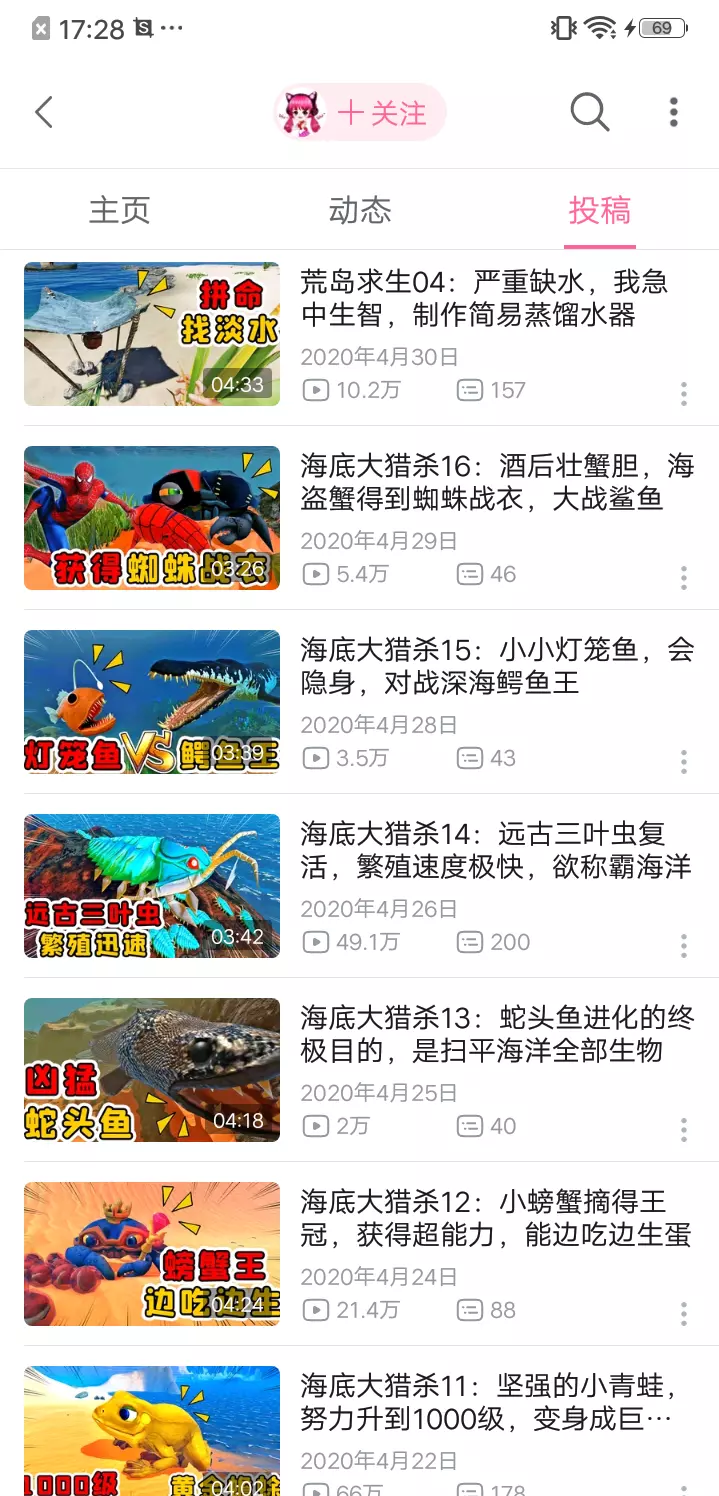Open the top-right overflow menu
Image resolution: width=719 pixels, height=1496 pixels.
pyautogui.click(x=674, y=112)
